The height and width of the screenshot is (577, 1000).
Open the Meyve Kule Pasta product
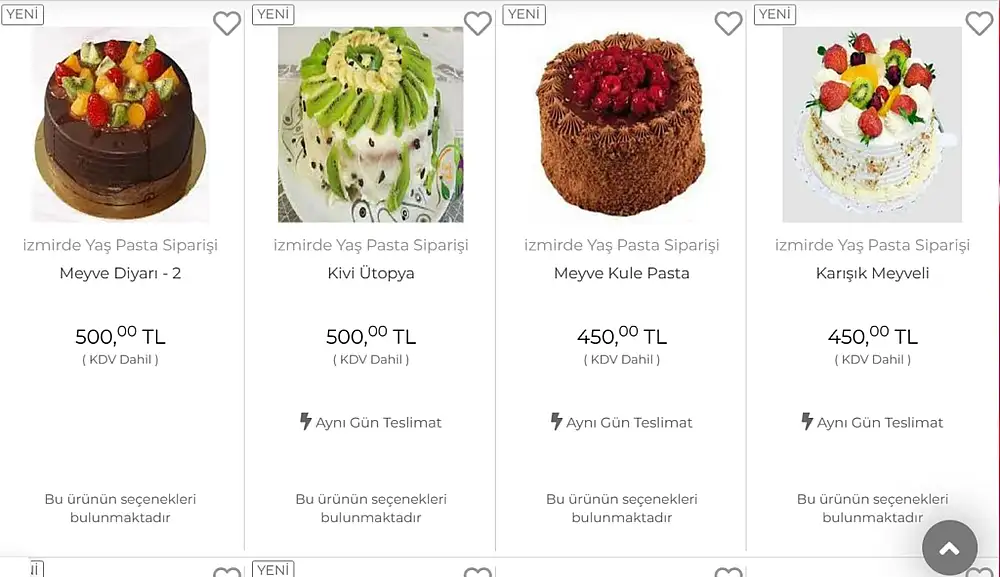point(621,273)
